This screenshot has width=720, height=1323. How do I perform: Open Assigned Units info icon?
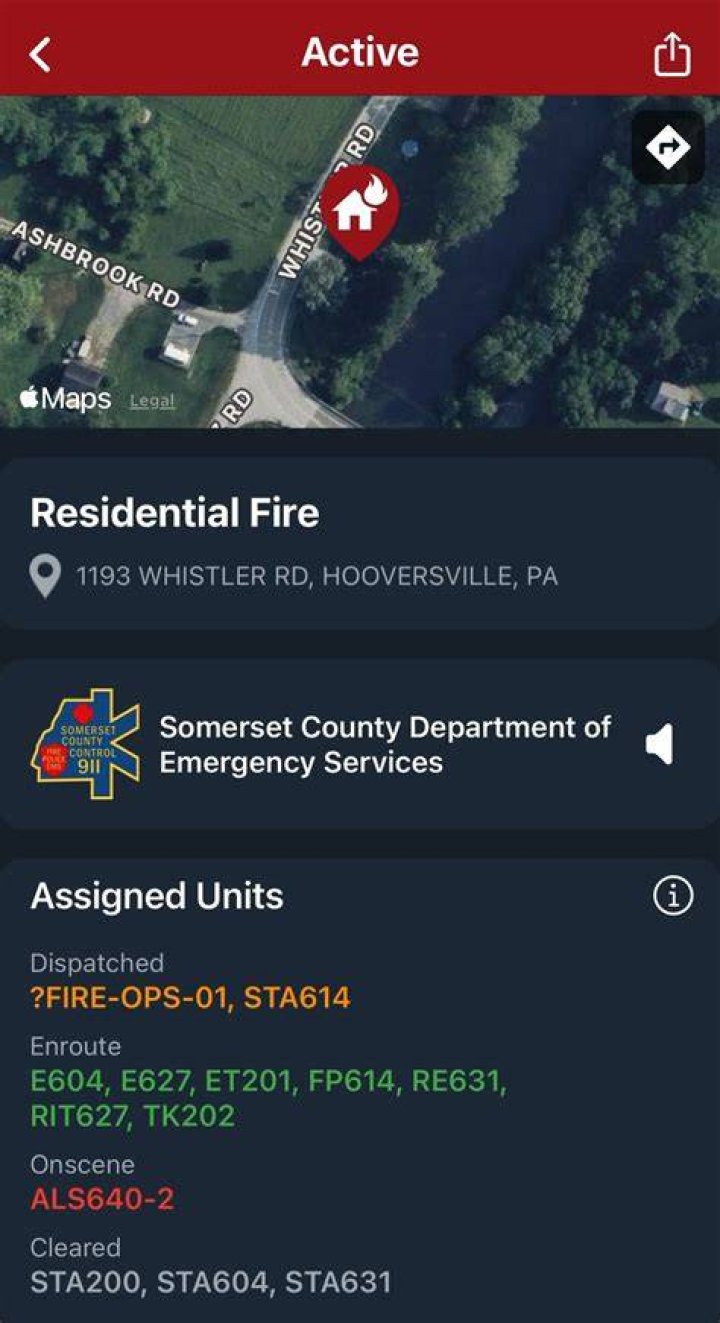pos(673,896)
